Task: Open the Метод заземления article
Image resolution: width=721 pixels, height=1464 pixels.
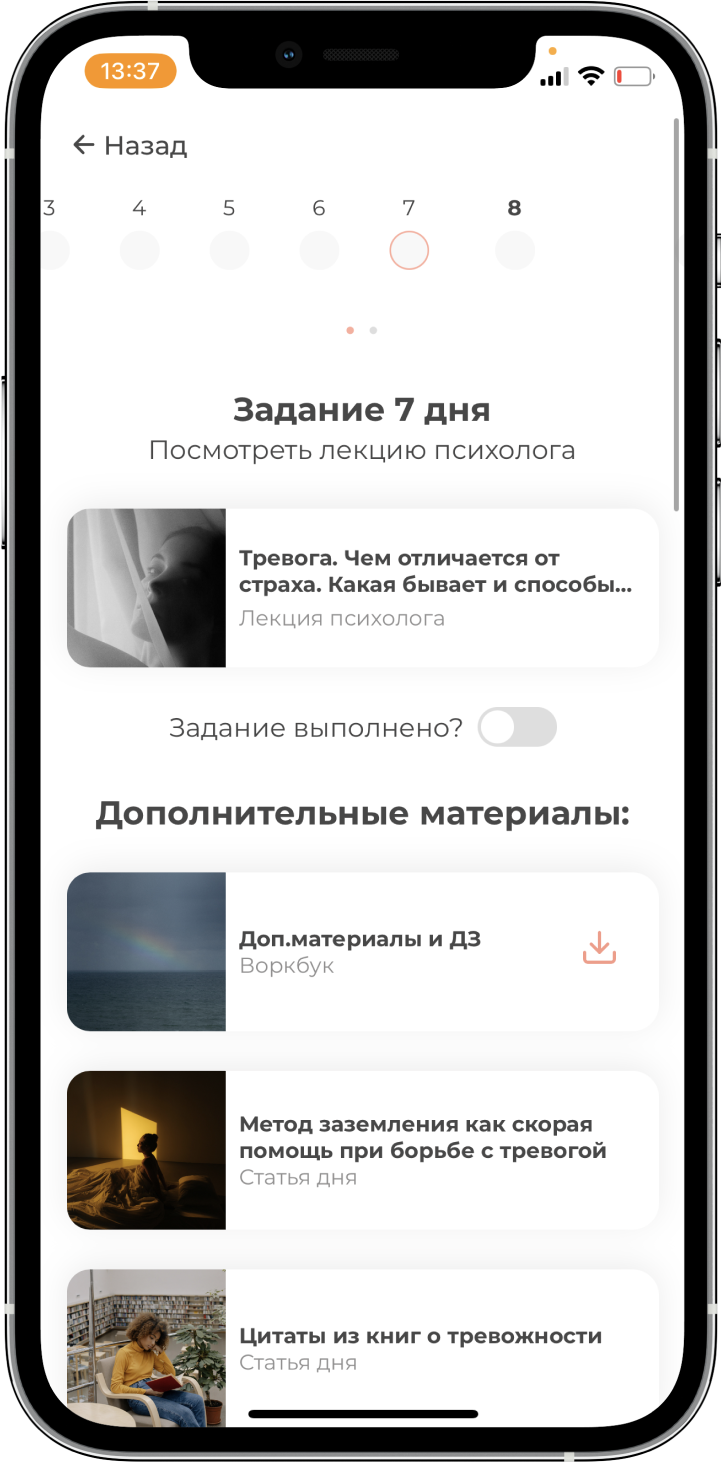Action: pyautogui.click(x=362, y=1150)
